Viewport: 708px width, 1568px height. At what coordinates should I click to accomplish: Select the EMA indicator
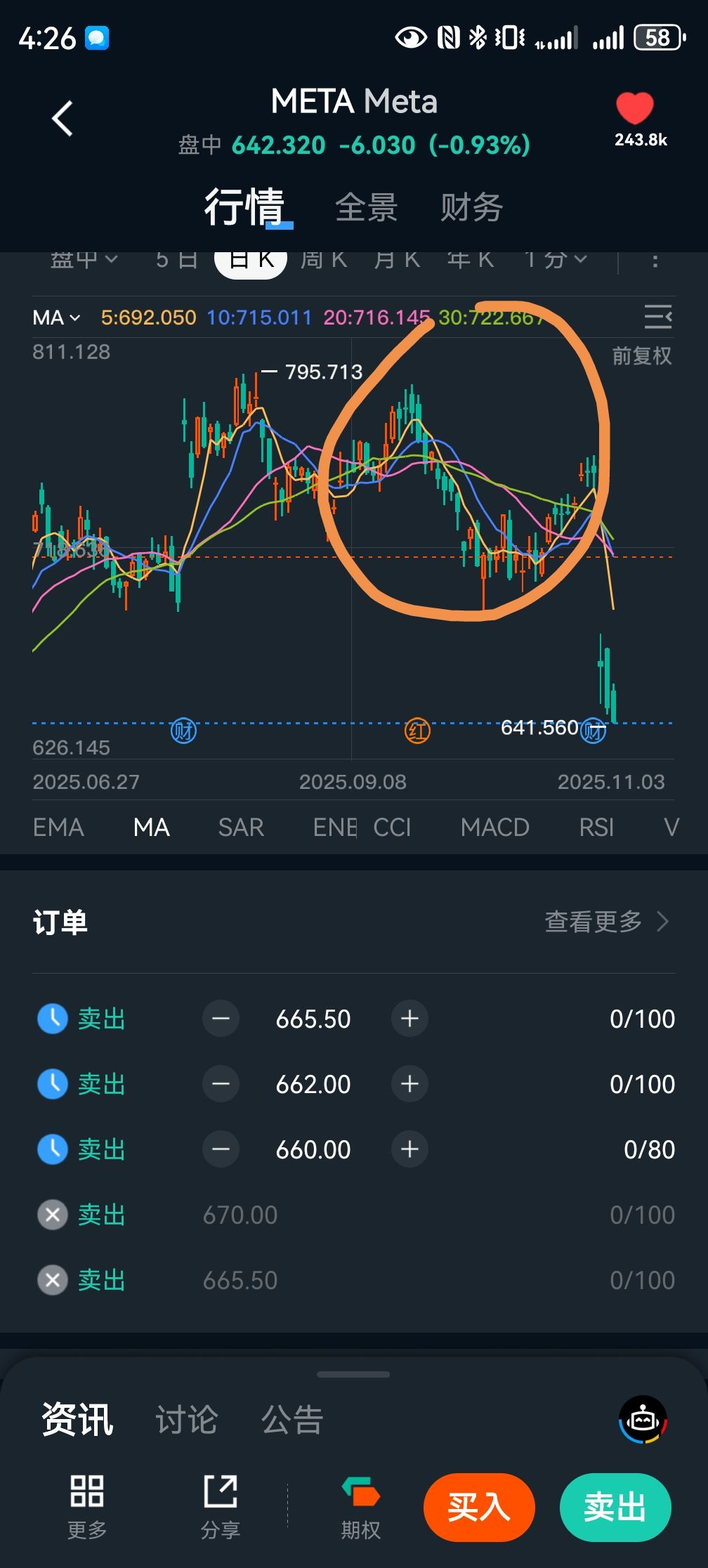tap(58, 827)
